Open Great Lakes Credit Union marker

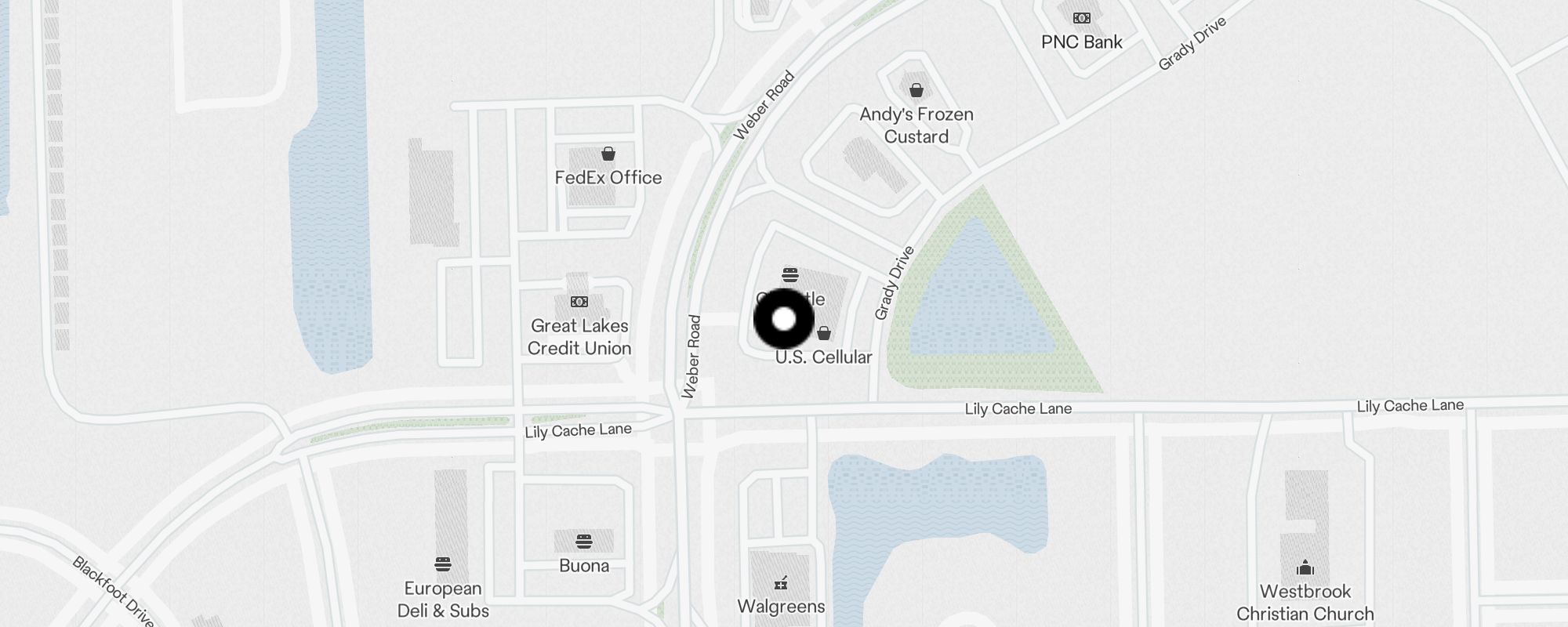(579, 303)
